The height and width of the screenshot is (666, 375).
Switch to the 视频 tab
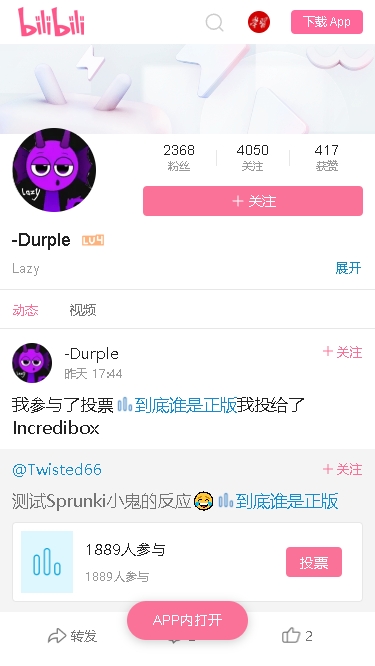tap(83, 310)
